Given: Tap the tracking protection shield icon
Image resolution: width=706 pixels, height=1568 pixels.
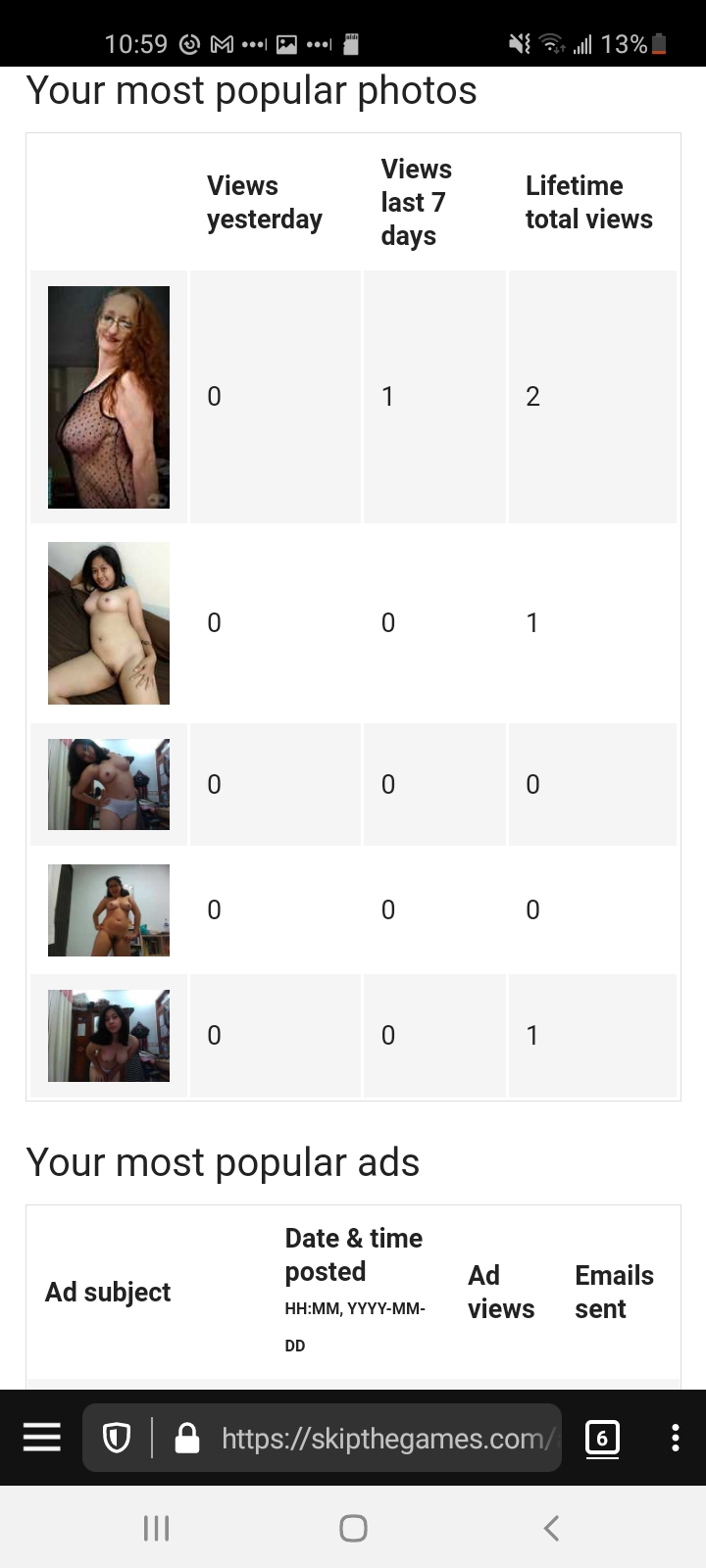Looking at the screenshot, I should (117, 1438).
